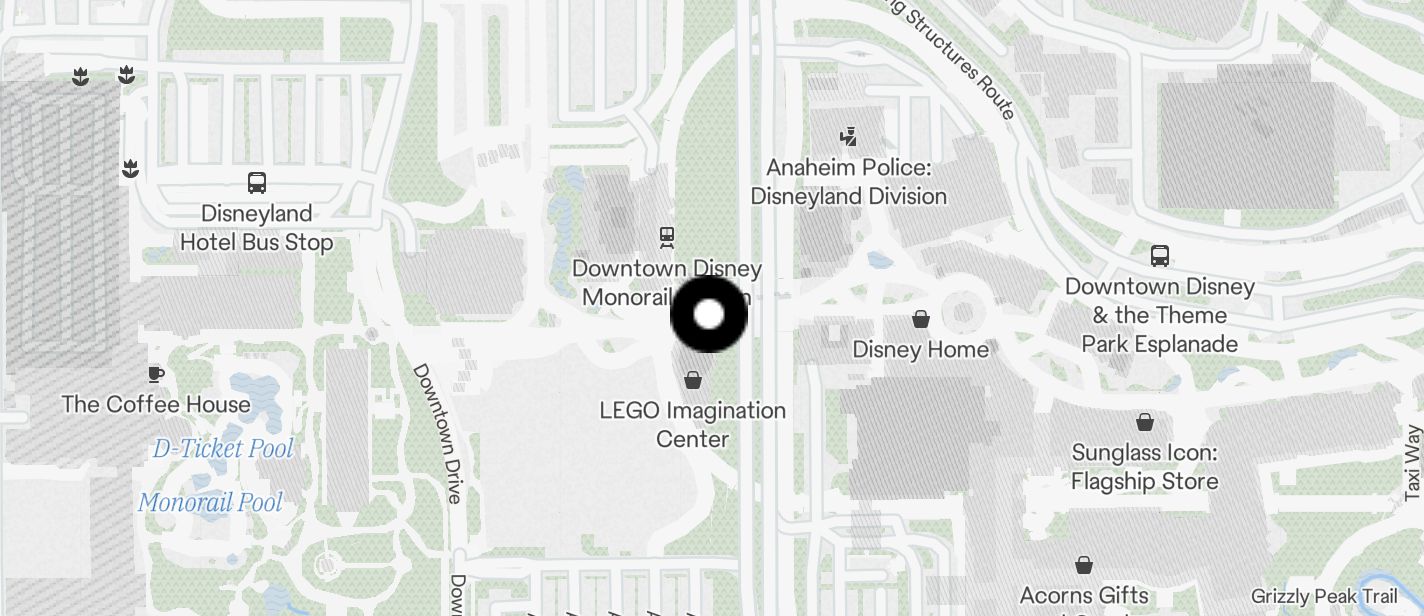Select the LEGO Imagination Center marker
Screen dimensions: 1424x616
(x=692, y=381)
